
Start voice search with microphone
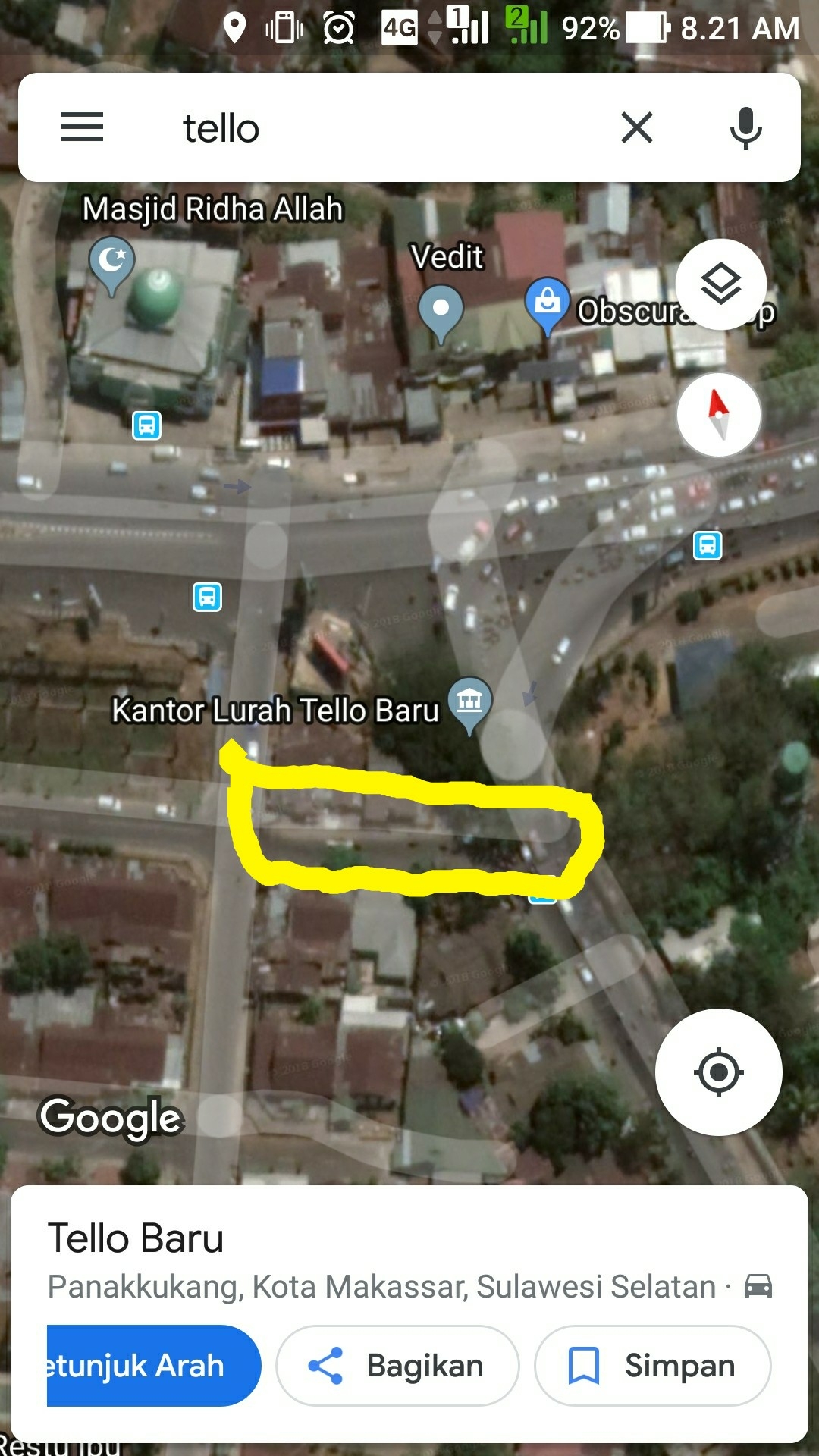(746, 127)
